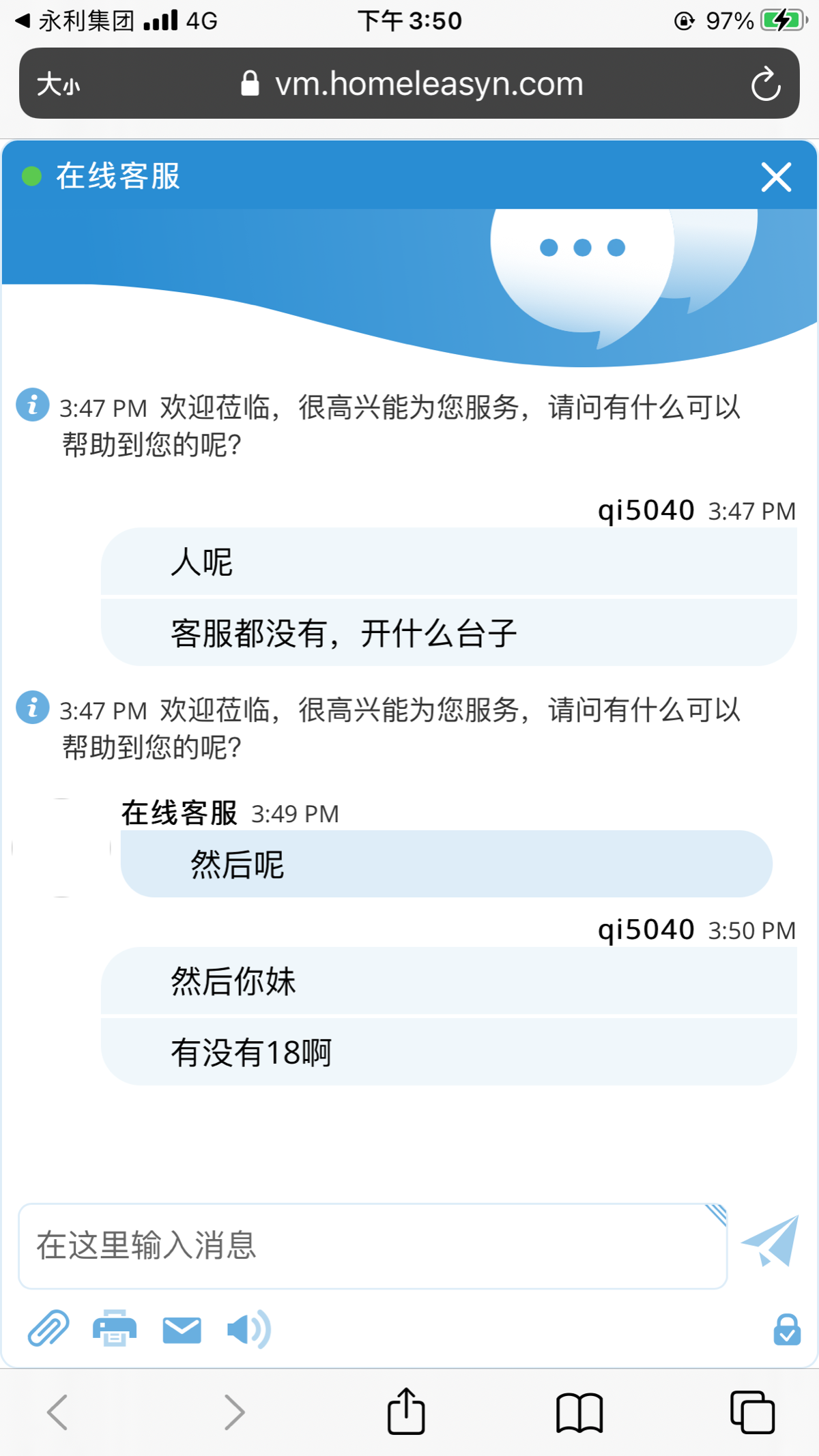This screenshot has height=1456, width=819.
Task: Attach a file with the paperclip icon
Action: pyautogui.click(x=48, y=1328)
